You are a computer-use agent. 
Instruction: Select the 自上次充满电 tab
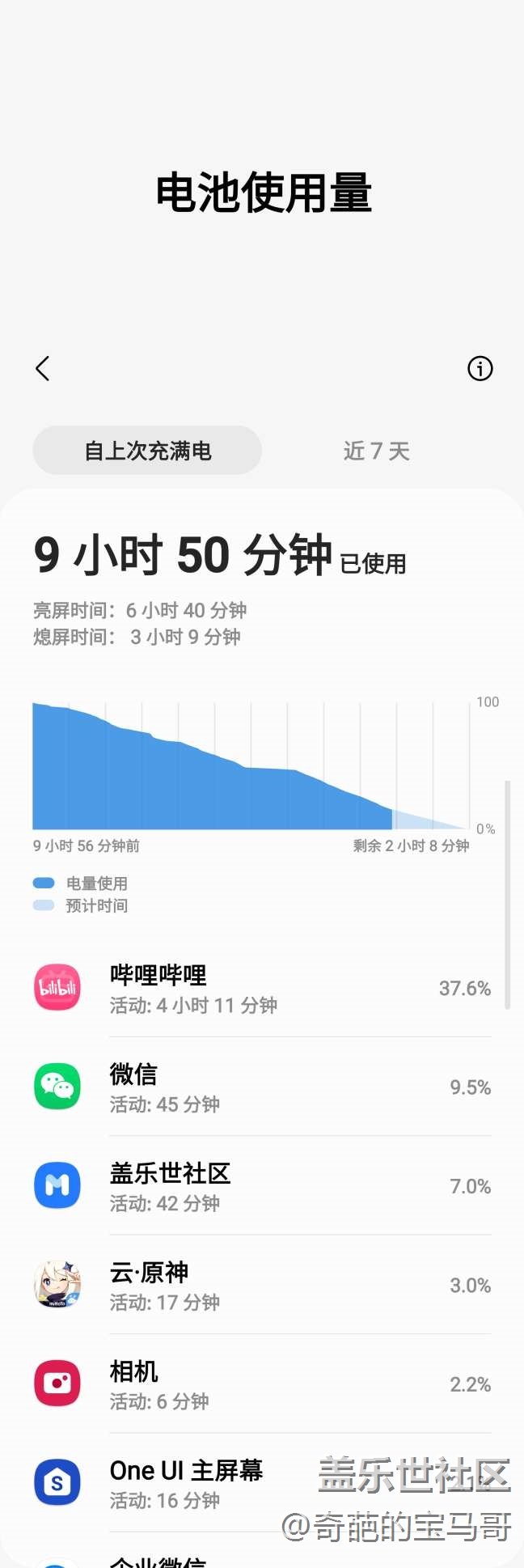(147, 451)
